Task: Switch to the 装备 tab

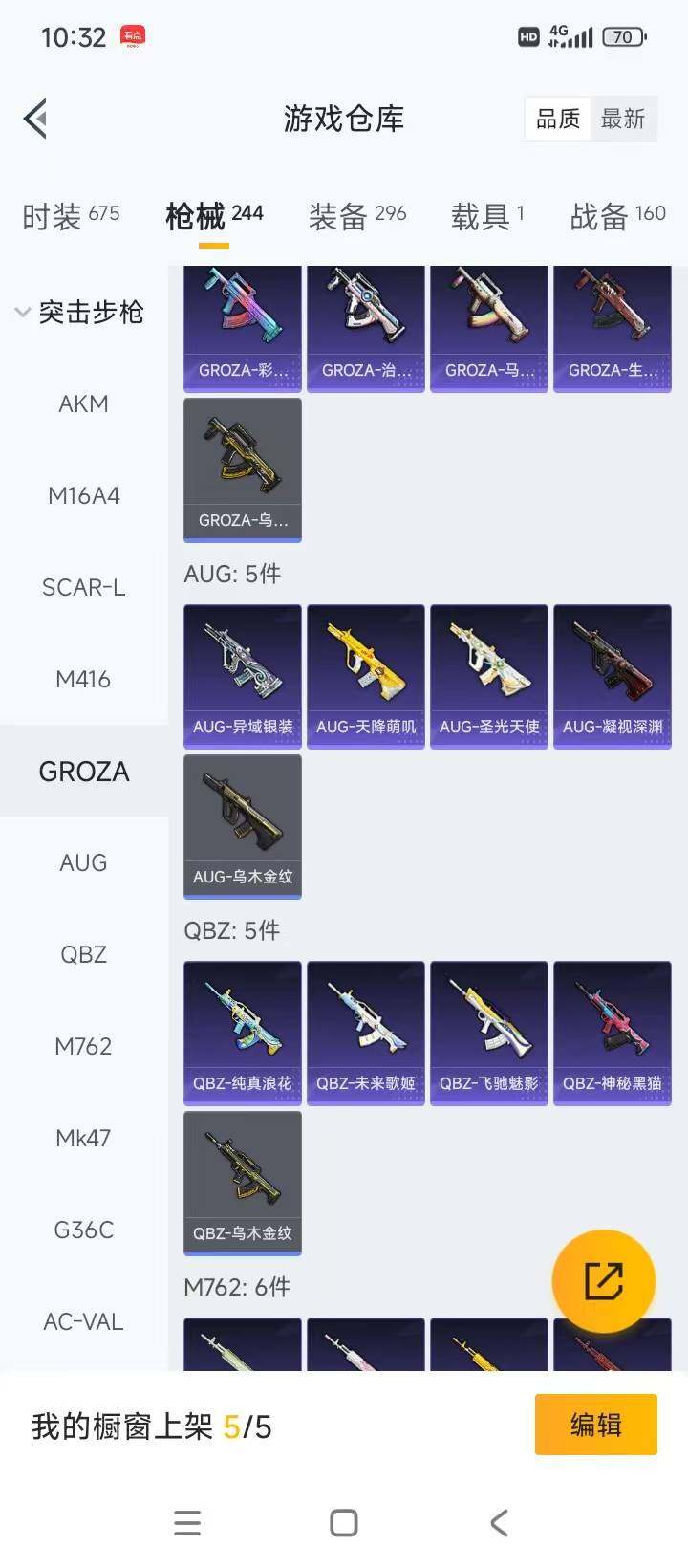Action: pos(357,216)
